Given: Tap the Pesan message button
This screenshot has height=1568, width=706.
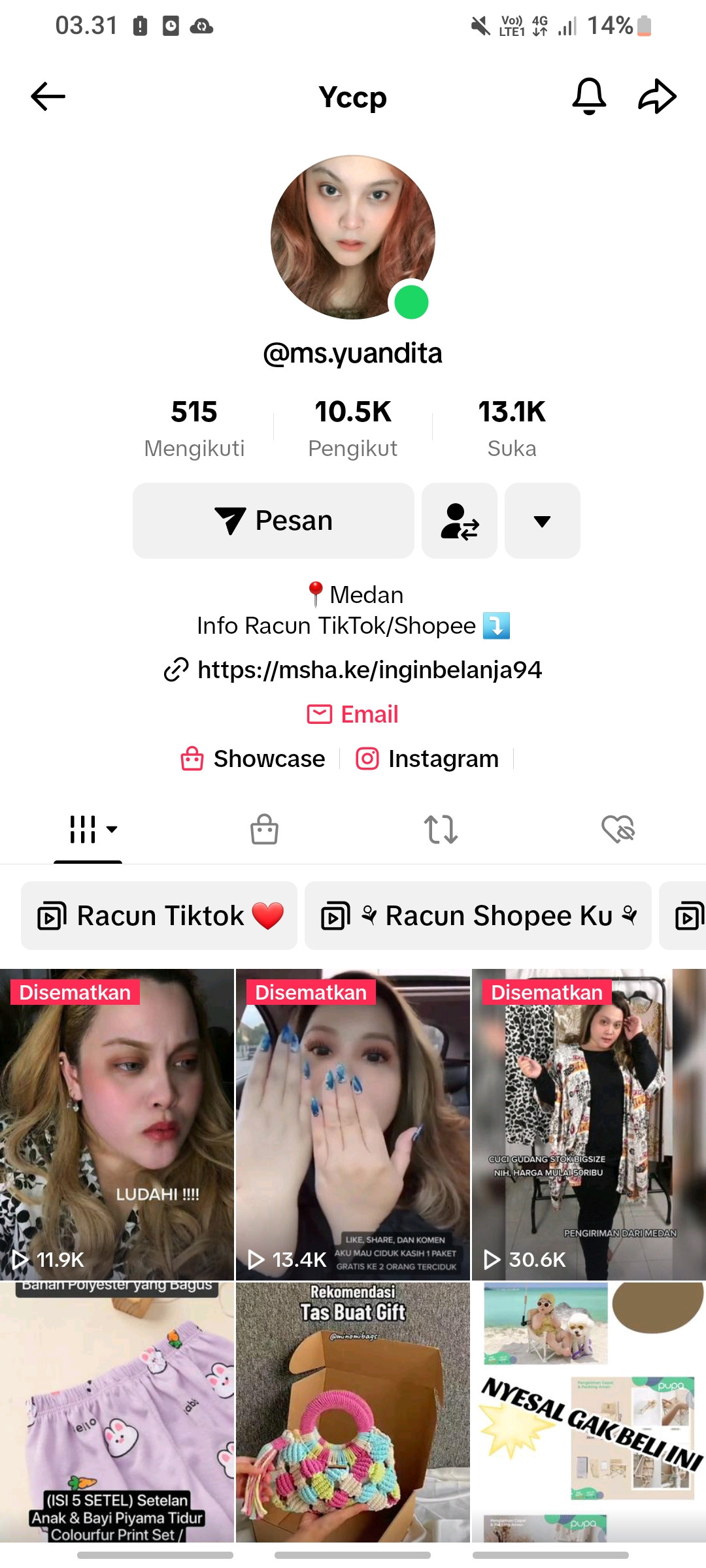Looking at the screenshot, I should (273, 521).
